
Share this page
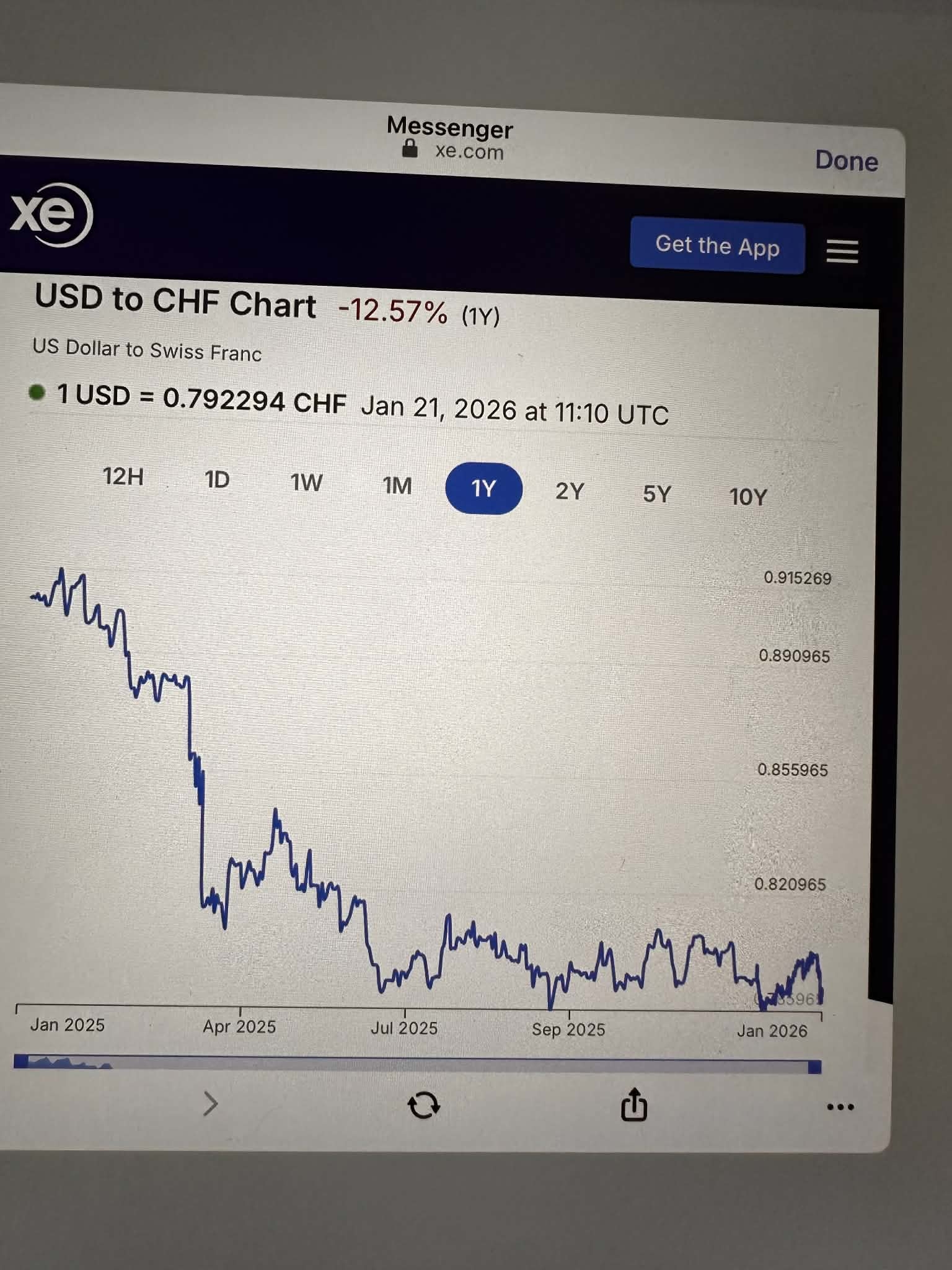[x=633, y=1105]
